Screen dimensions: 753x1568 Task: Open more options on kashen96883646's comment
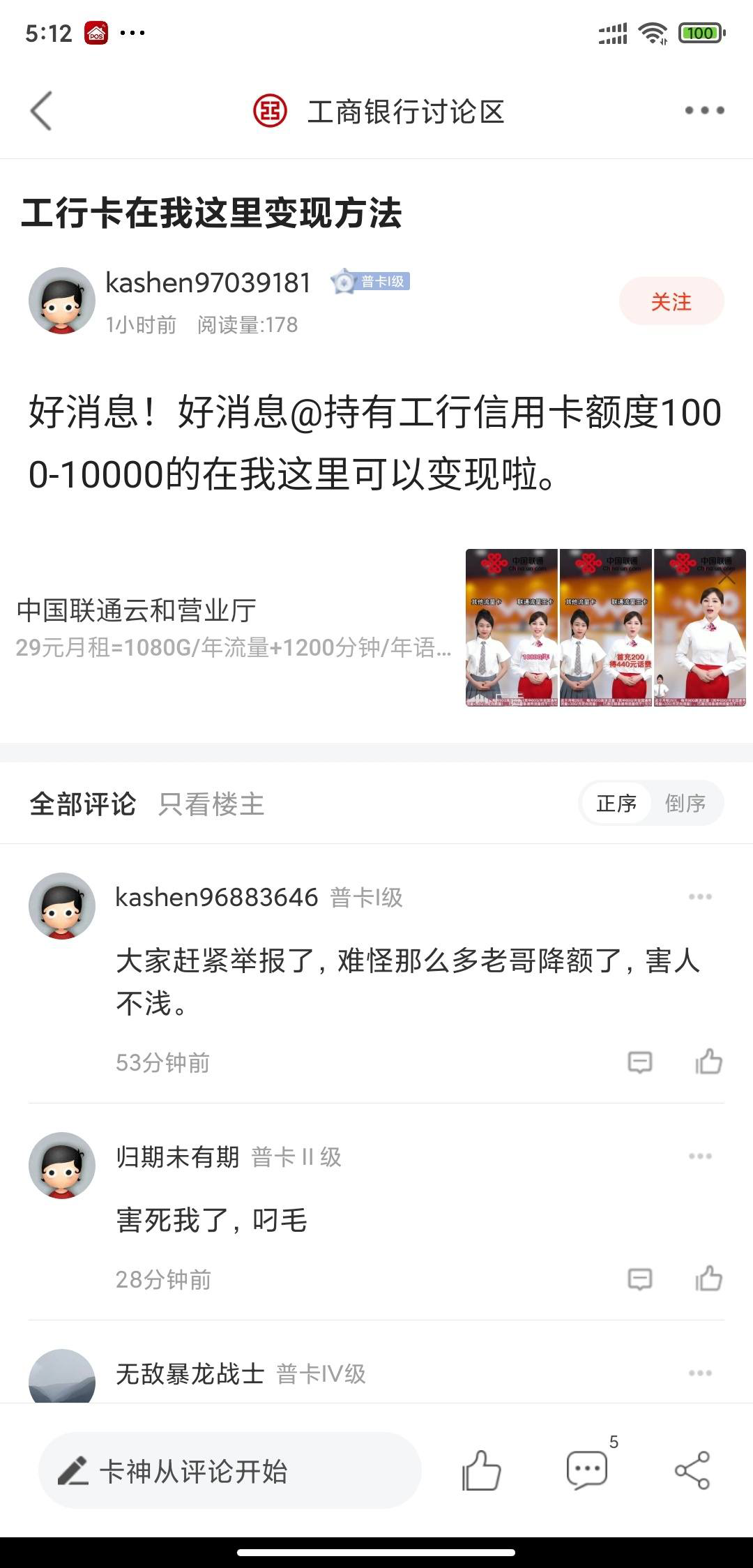click(x=700, y=897)
